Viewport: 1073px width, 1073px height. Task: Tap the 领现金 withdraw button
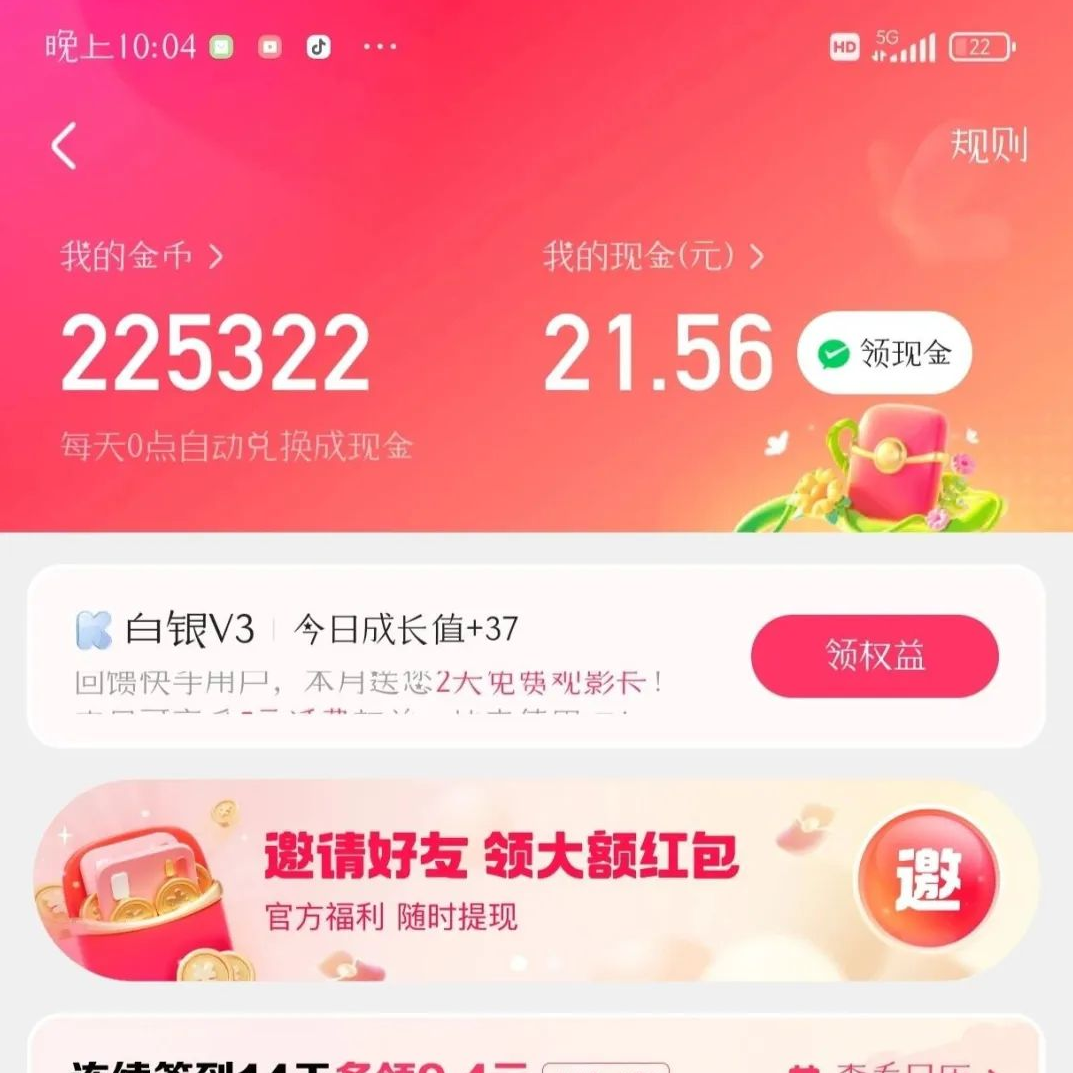884,353
